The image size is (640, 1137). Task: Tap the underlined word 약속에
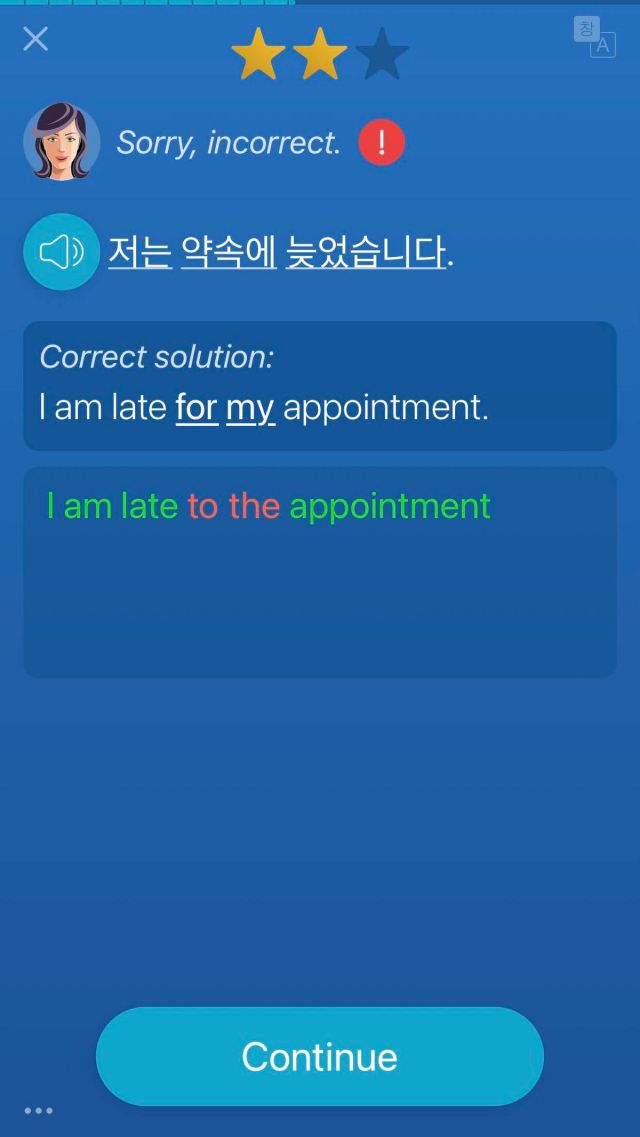tap(228, 252)
